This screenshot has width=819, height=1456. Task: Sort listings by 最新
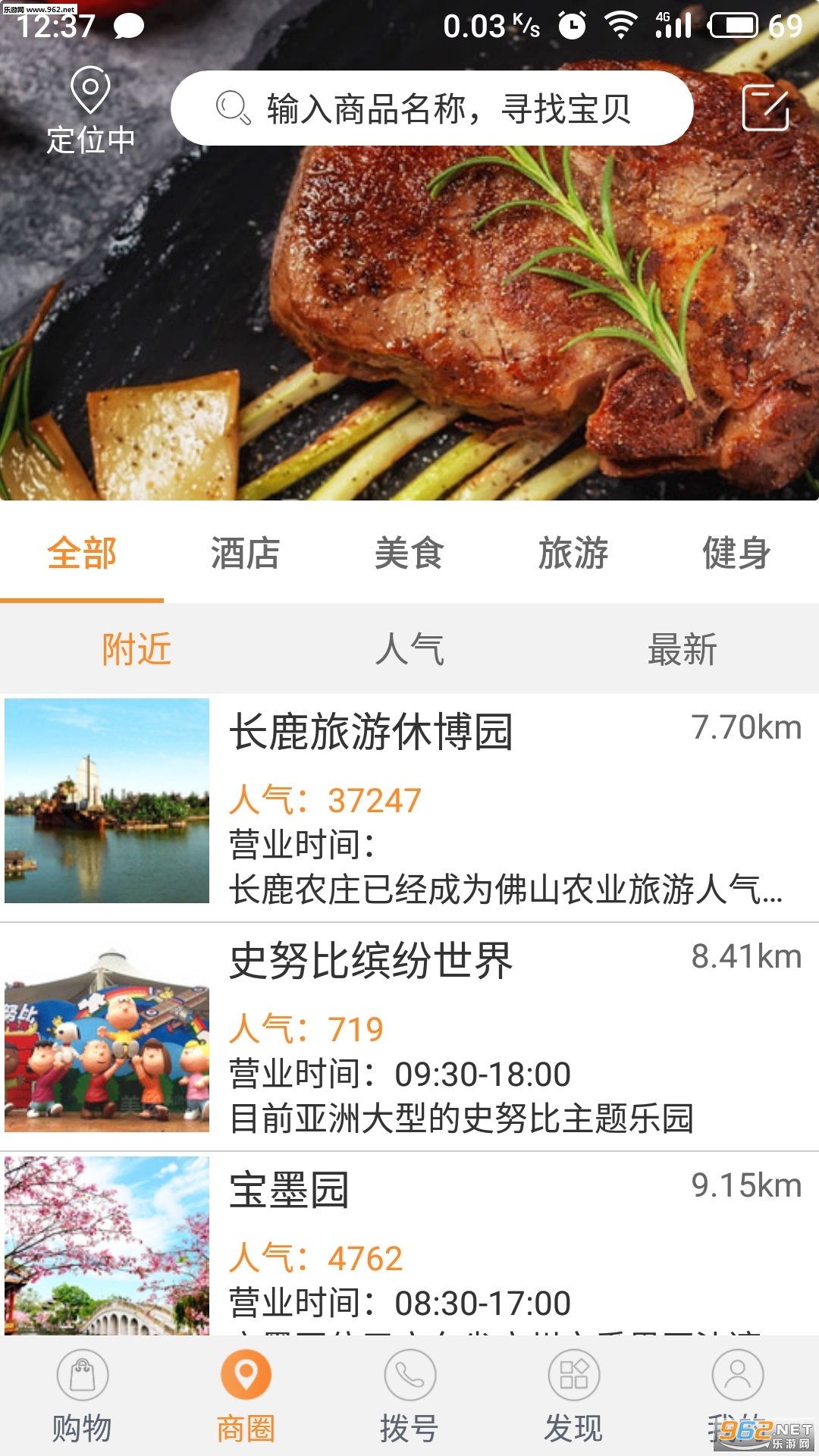point(682,650)
